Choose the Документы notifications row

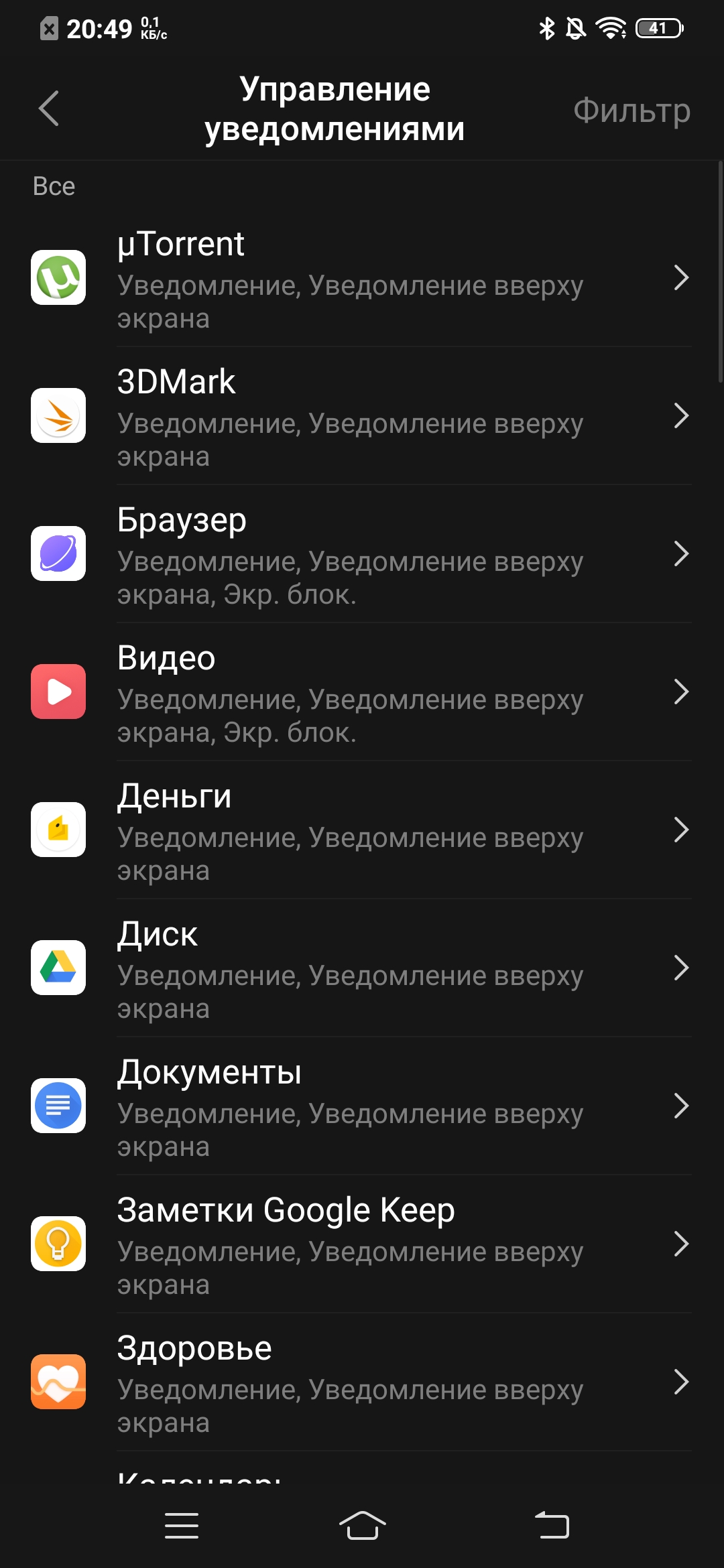click(x=362, y=1106)
